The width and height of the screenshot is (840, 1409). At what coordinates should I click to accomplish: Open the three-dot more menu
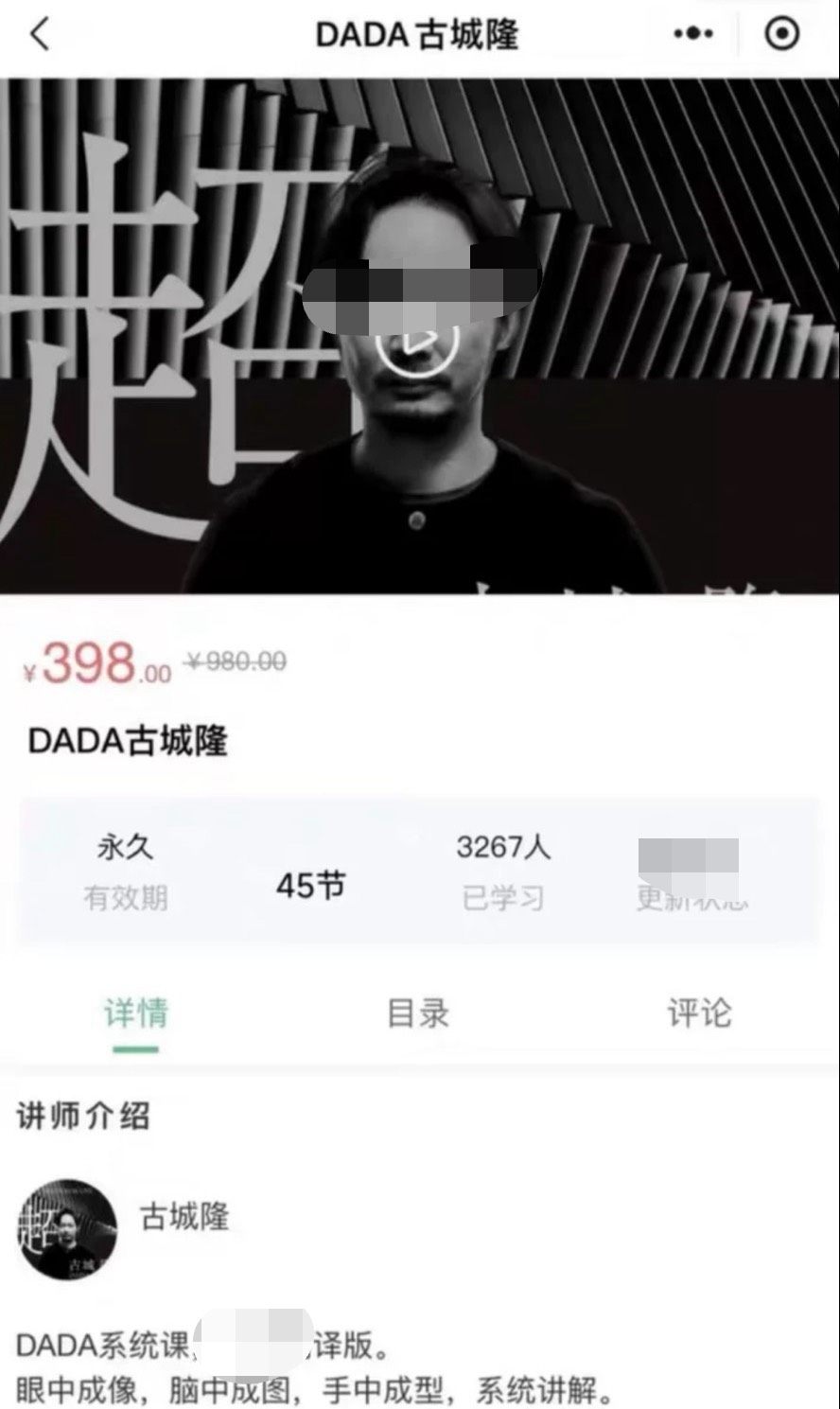point(693,35)
